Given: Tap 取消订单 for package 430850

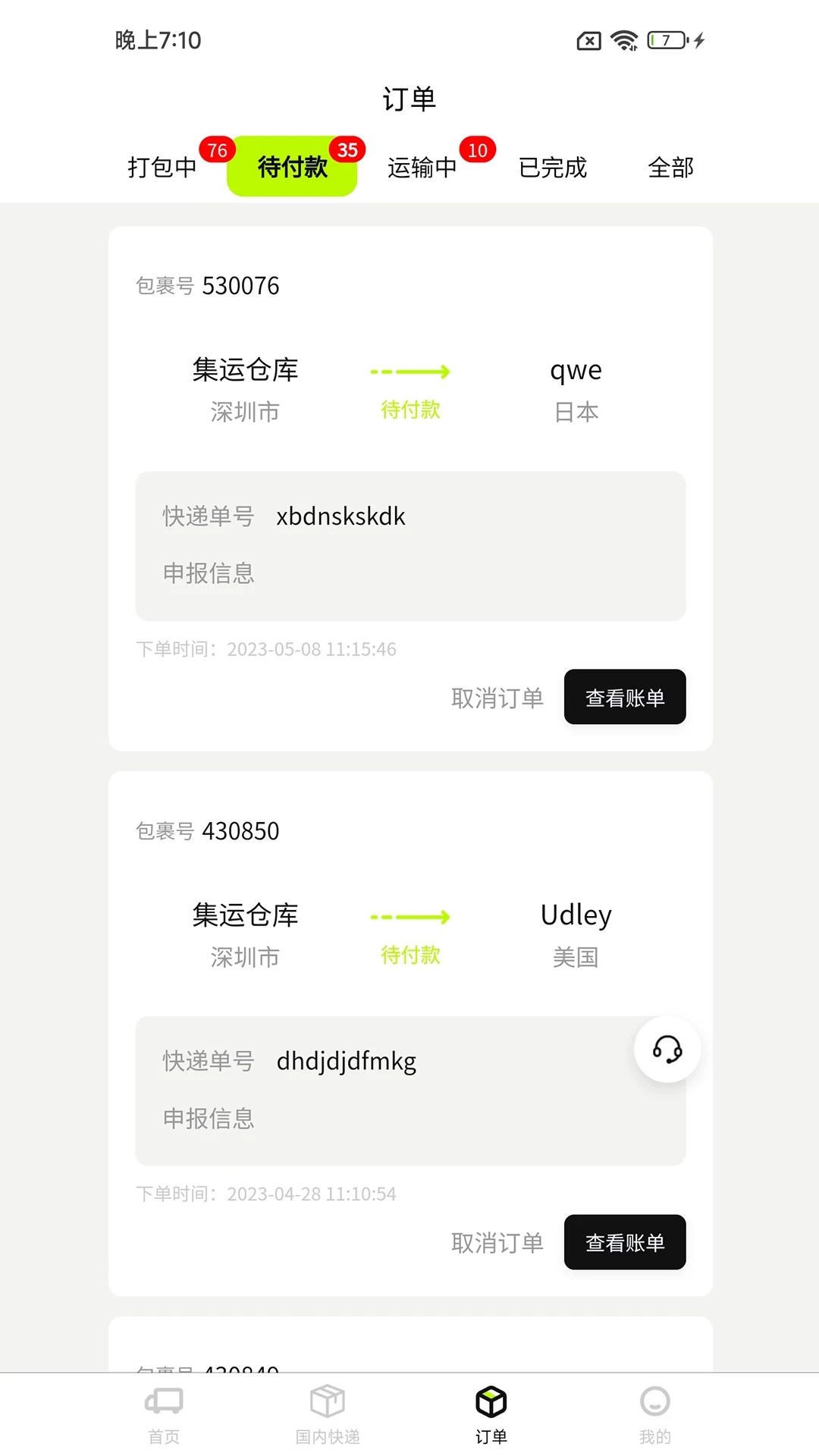Looking at the screenshot, I should pyautogui.click(x=497, y=1242).
